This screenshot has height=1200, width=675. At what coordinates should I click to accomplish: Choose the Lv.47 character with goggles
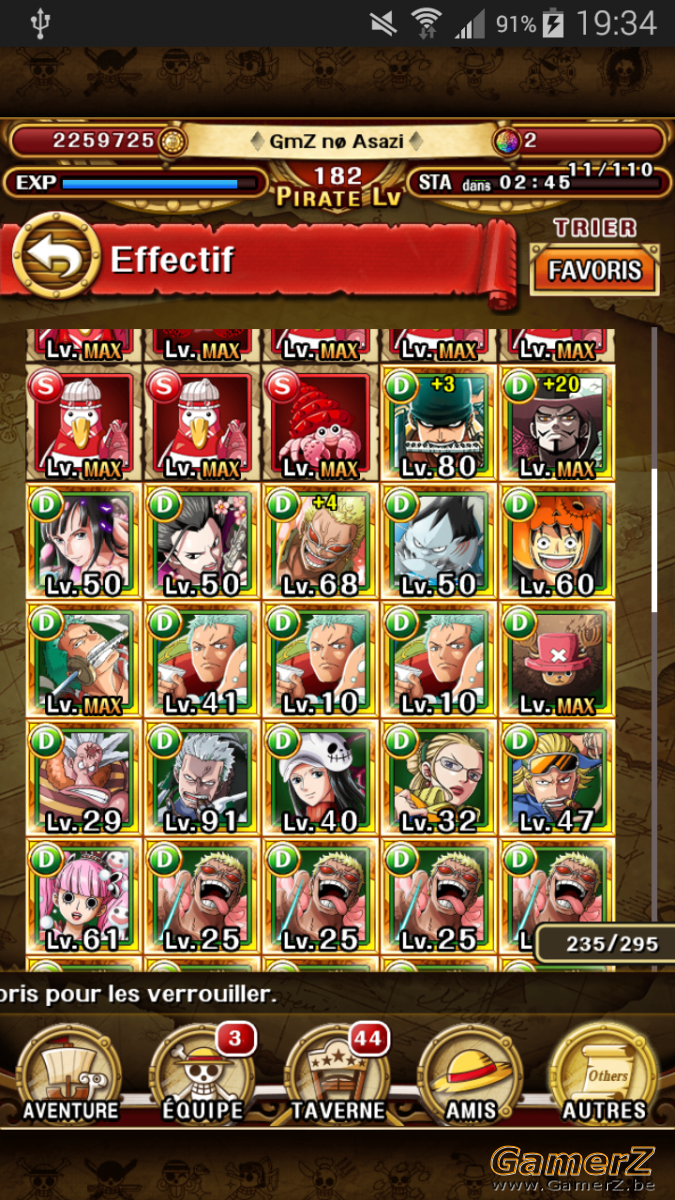(x=557, y=779)
